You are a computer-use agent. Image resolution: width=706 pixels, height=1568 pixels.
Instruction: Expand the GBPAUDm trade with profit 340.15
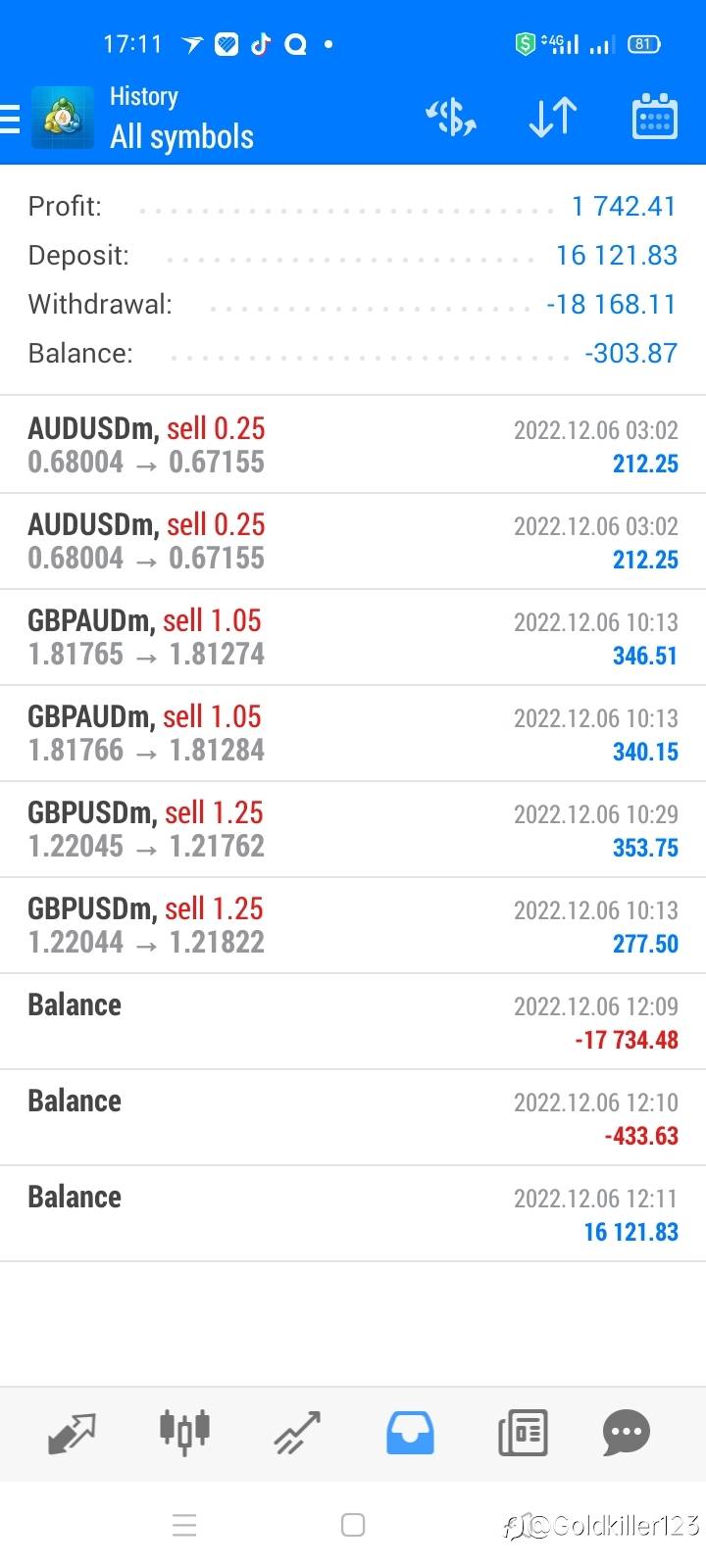(x=353, y=733)
